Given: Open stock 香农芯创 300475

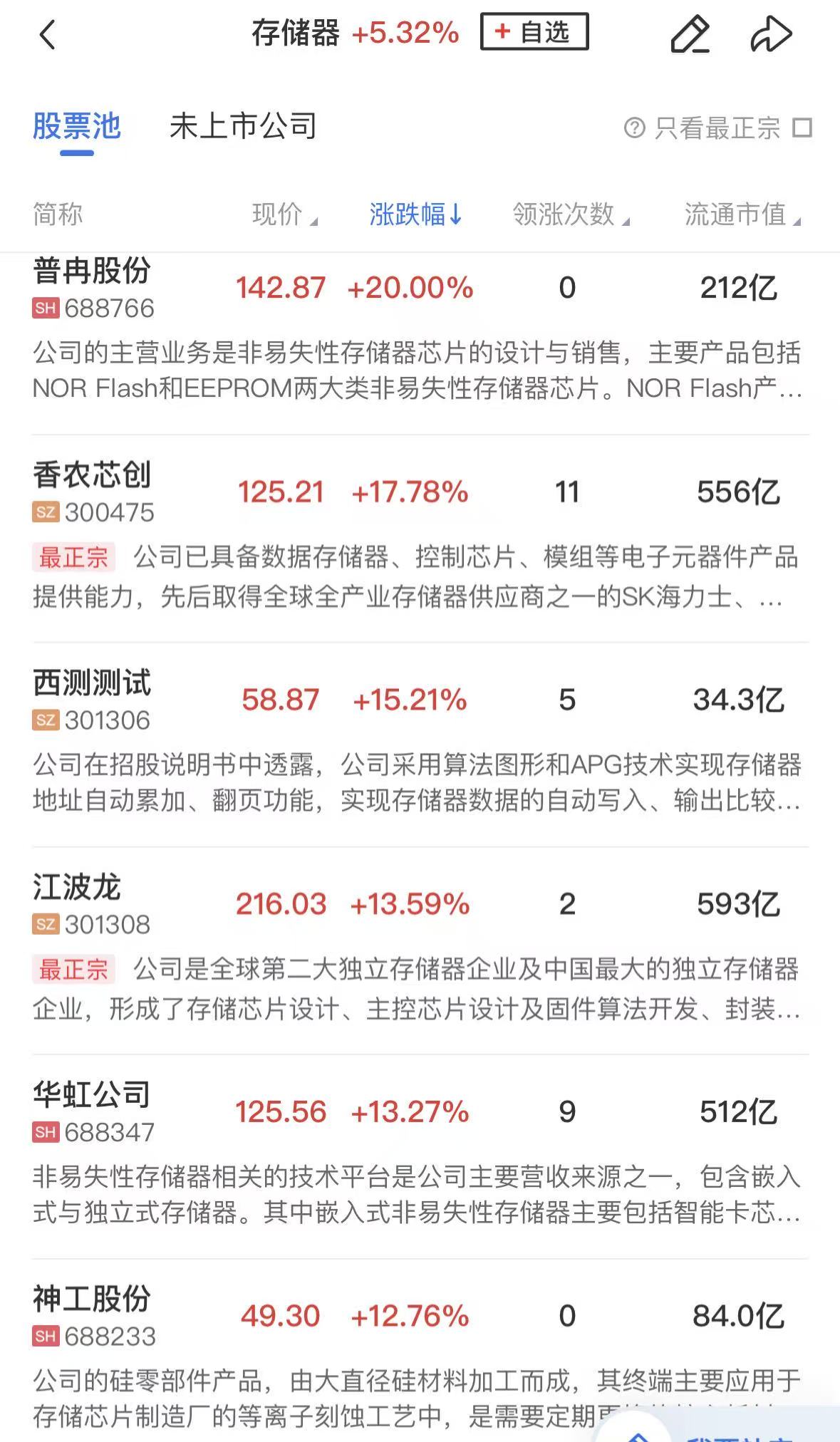Looking at the screenshot, I should (x=93, y=492).
